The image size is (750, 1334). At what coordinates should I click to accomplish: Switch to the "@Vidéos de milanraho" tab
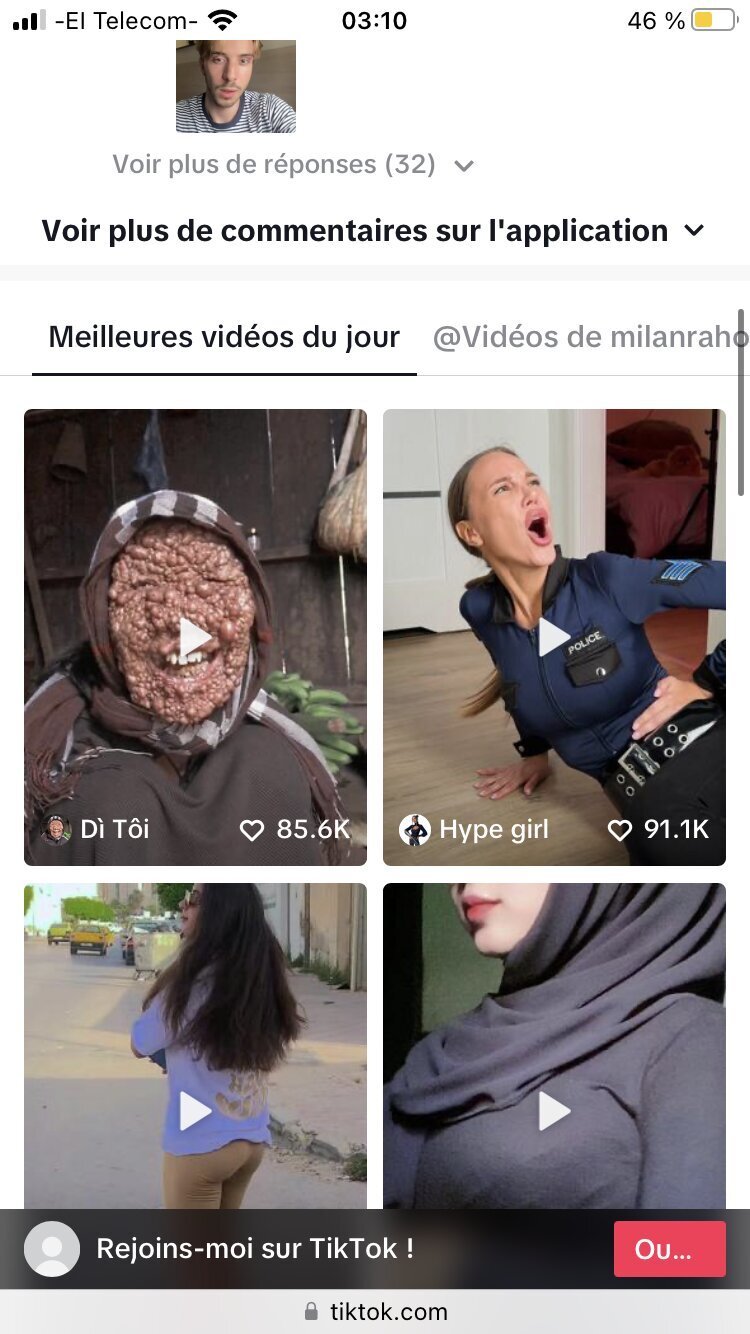coord(590,338)
